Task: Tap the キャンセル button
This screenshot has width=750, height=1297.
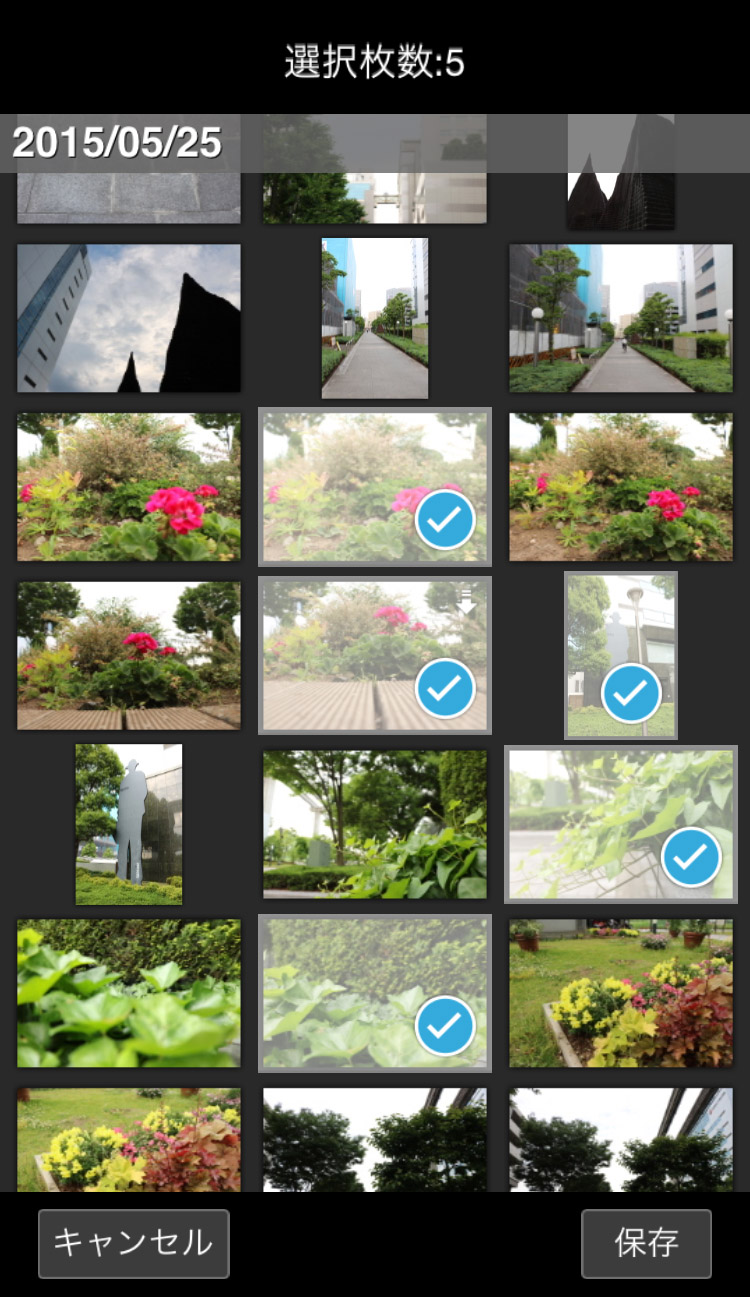Action: (x=133, y=1243)
